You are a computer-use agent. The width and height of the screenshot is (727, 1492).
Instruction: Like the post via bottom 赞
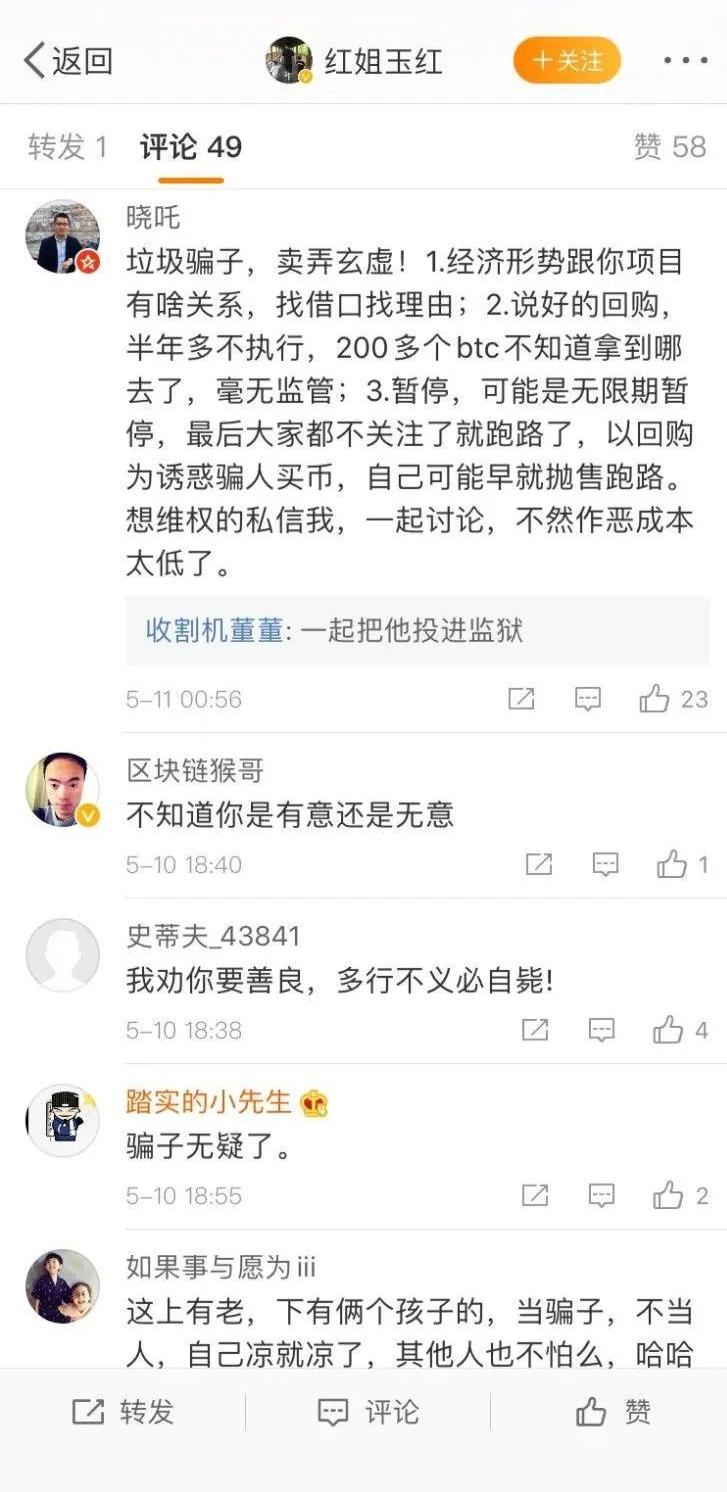(612, 1412)
